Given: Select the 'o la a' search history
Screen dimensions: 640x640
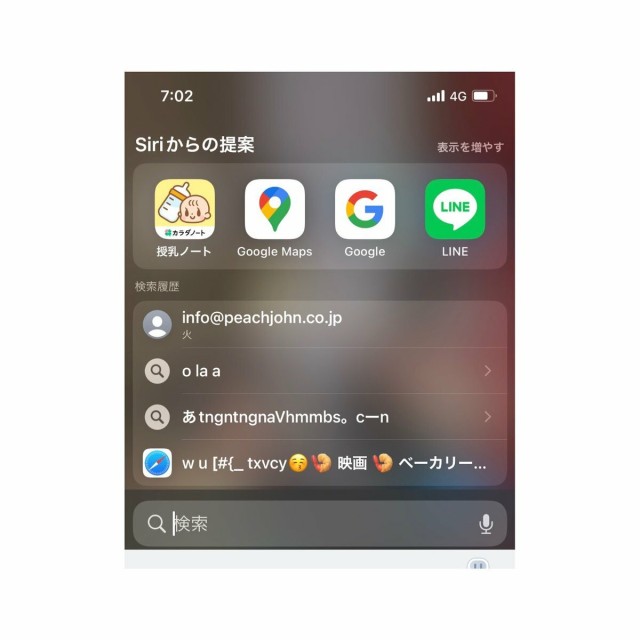Looking at the screenshot, I should click(x=320, y=371).
